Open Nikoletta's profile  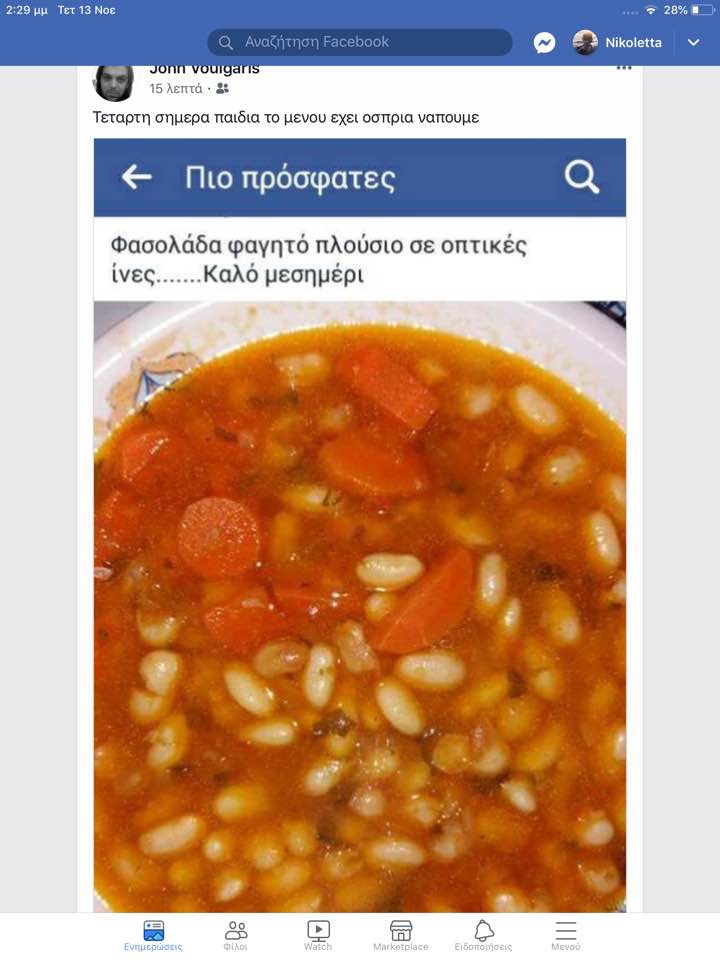pos(618,43)
